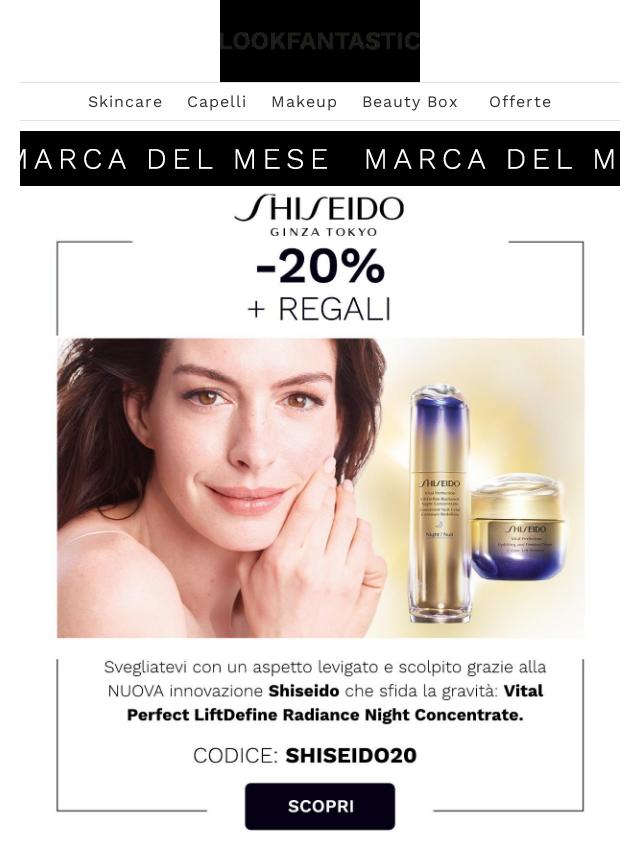View the Beauty Box page
Image resolution: width=640 pixels, height=854 pixels.
[410, 102]
